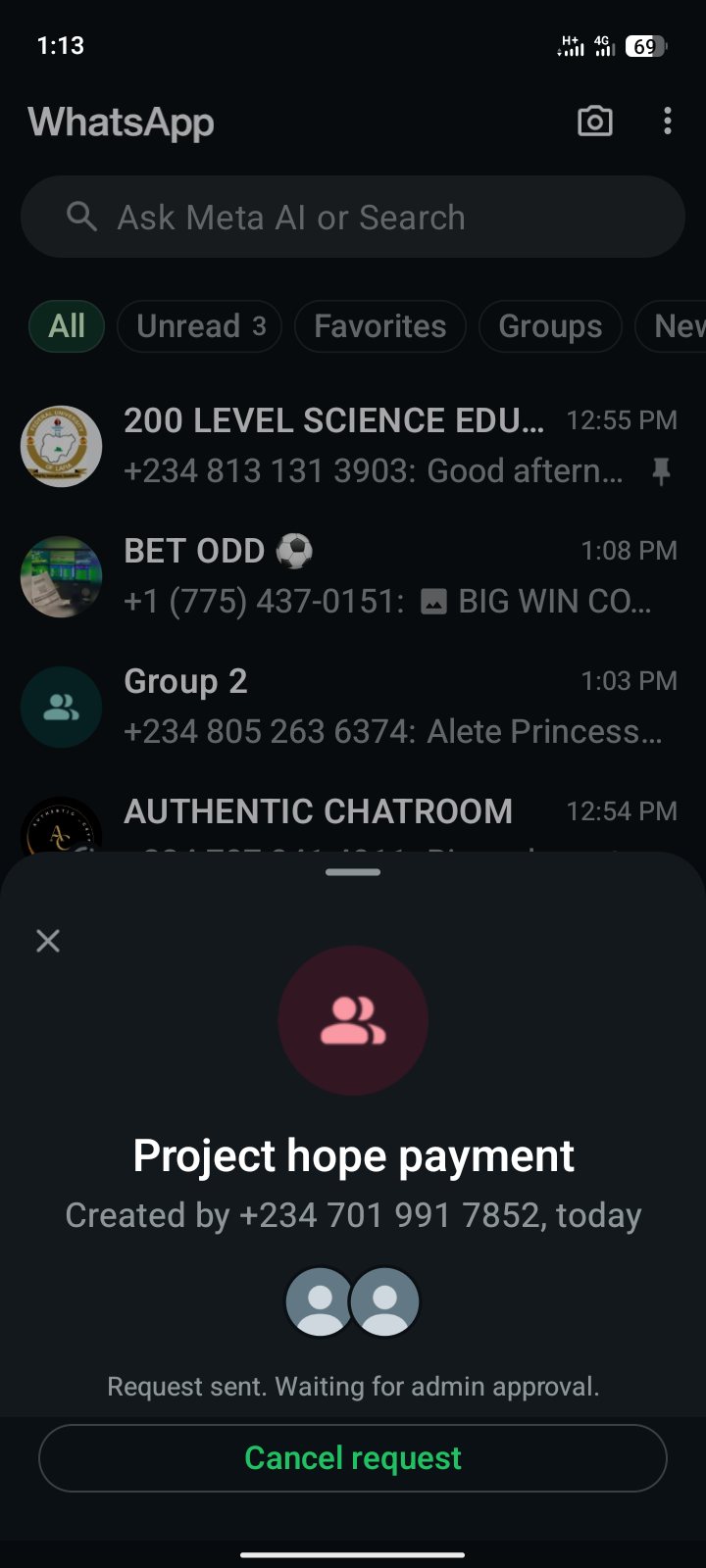Switch to the Favorites filter
This screenshot has height=1568, width=706.
[x=379, y=326]
